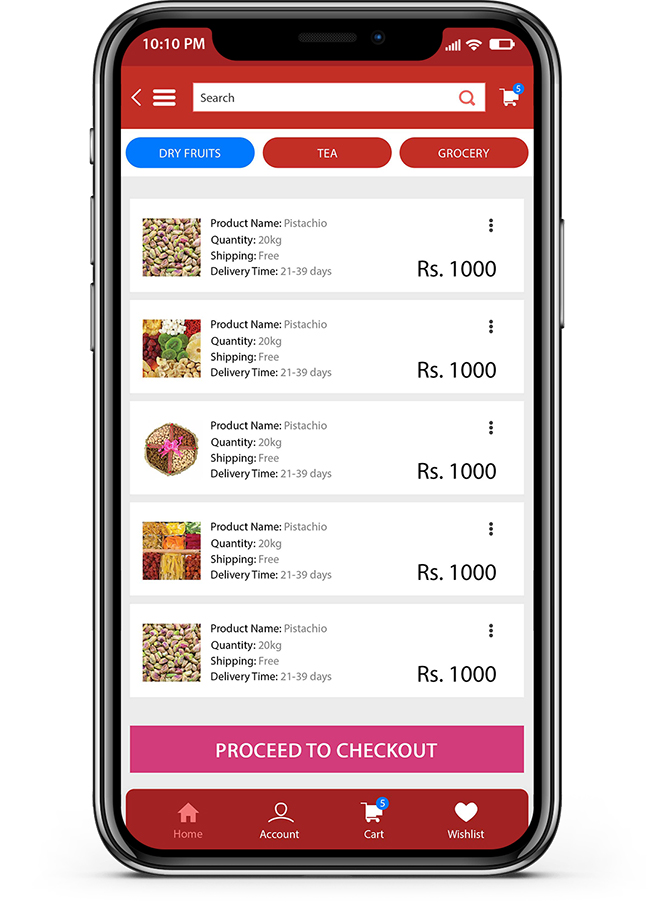
Task: Switch to the Grocery category
Action: click(x=463, y=153)
